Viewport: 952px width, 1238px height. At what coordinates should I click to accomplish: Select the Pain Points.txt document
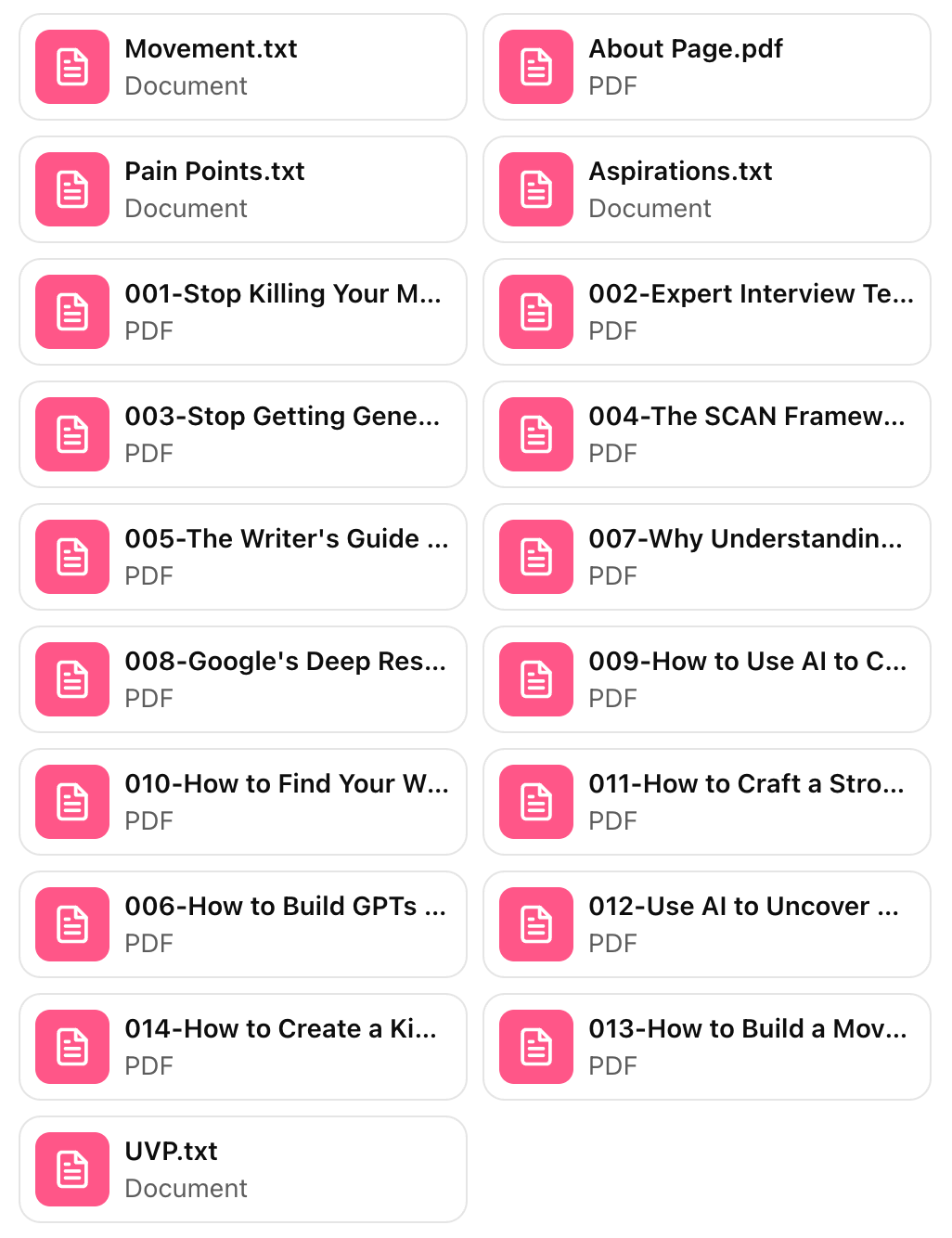coord(242,189)
